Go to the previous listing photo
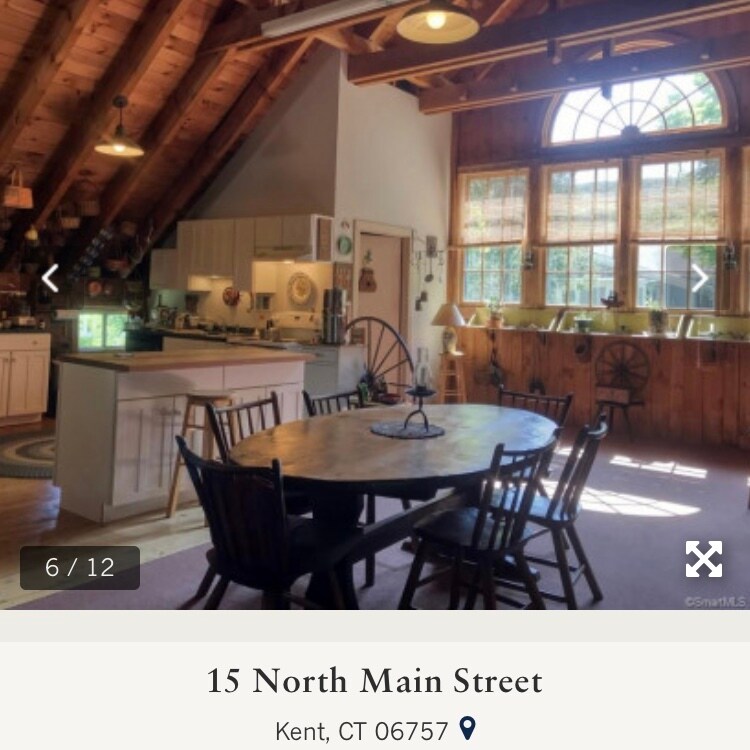This screenshot has height=750, width=750. point(50,278)
